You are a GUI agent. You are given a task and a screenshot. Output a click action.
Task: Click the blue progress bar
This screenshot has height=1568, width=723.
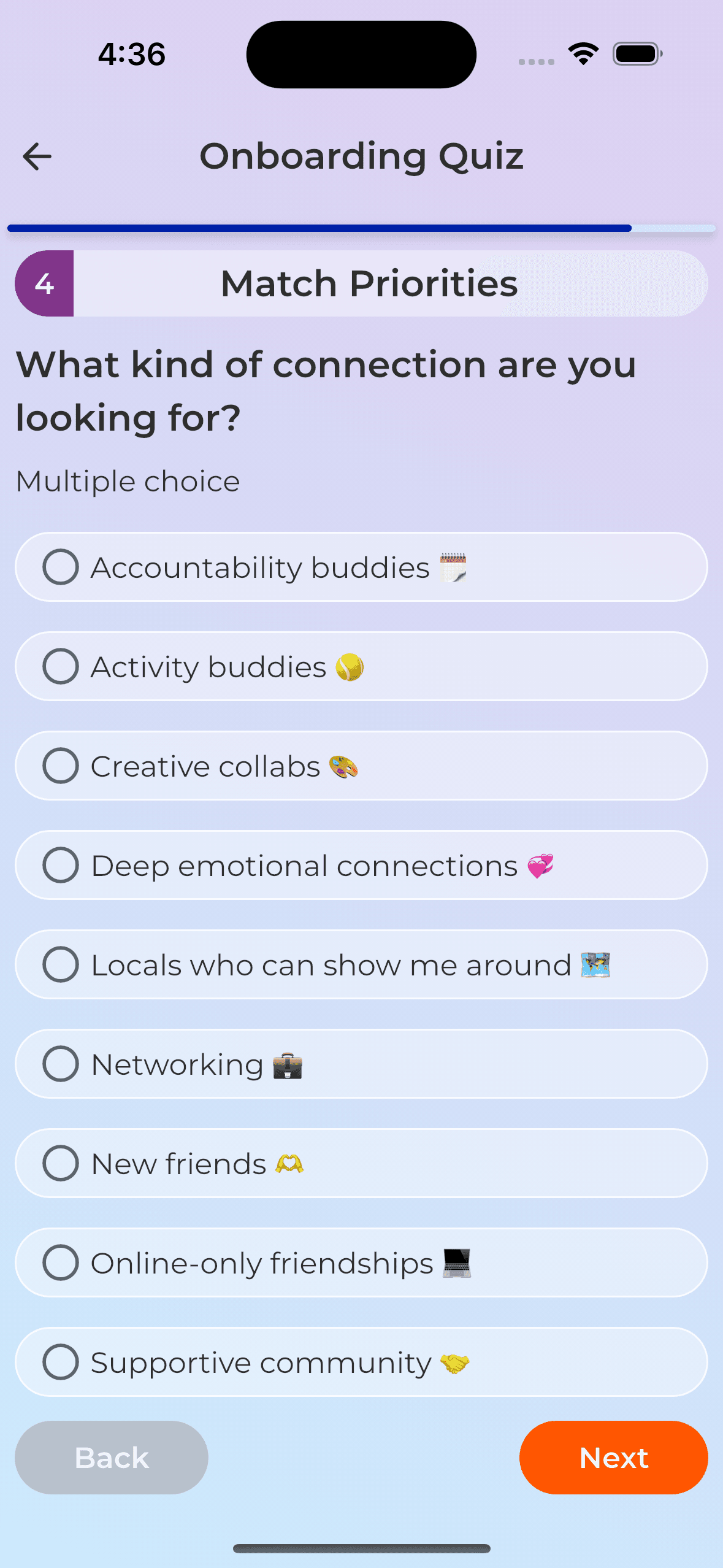319,228
